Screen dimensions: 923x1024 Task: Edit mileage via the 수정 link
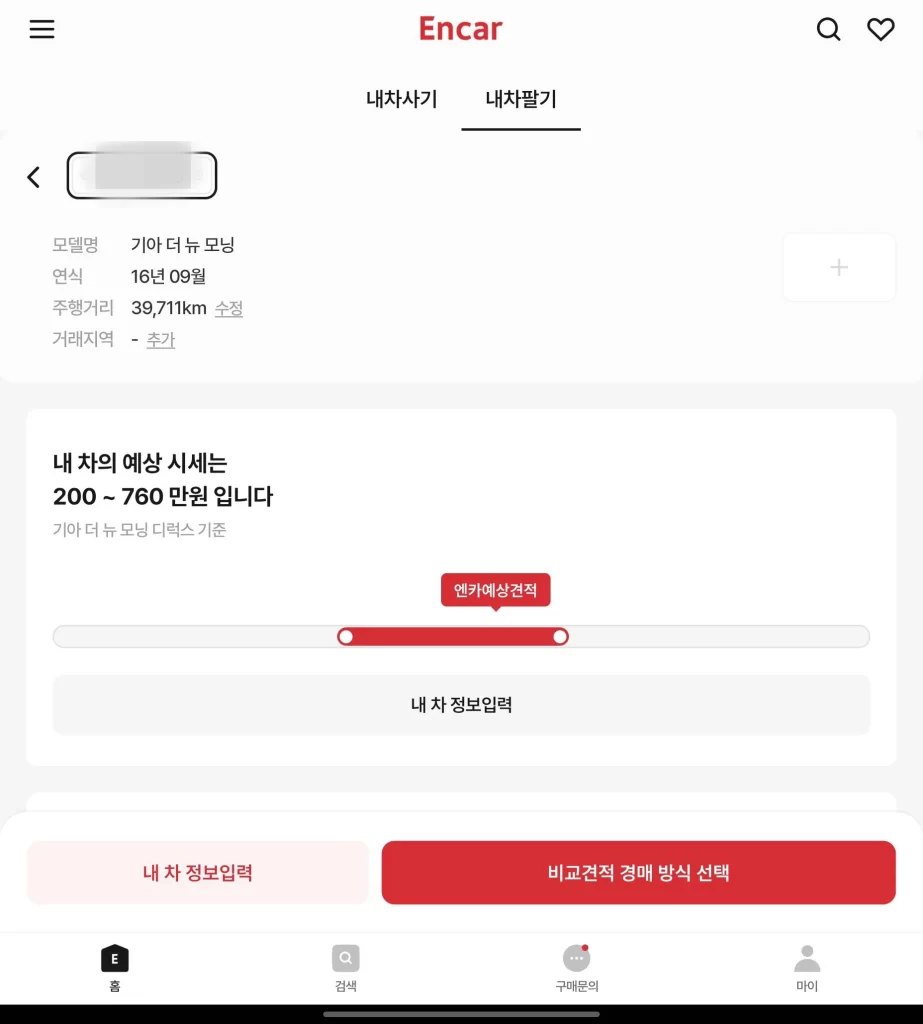228,309
